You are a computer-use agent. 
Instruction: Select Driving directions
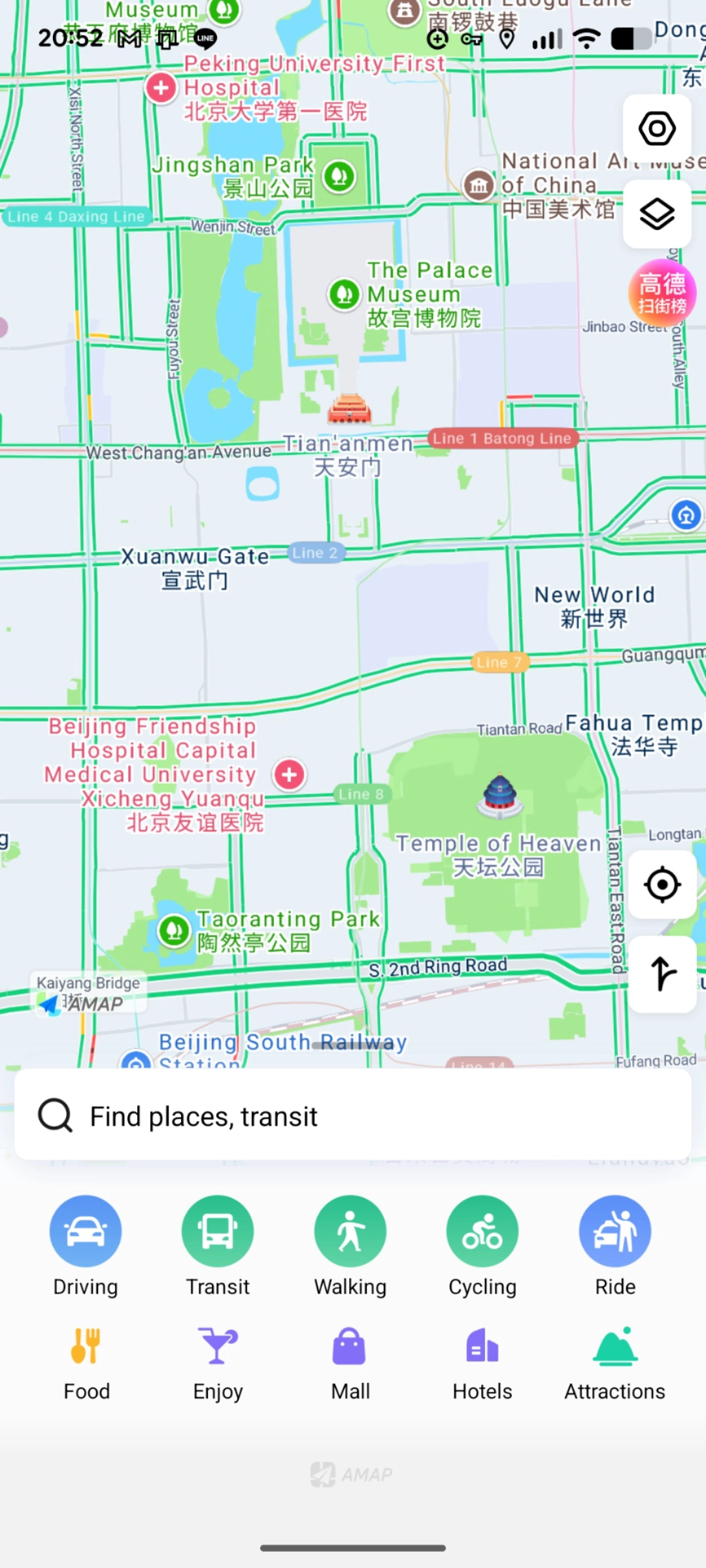(86, 1232)
